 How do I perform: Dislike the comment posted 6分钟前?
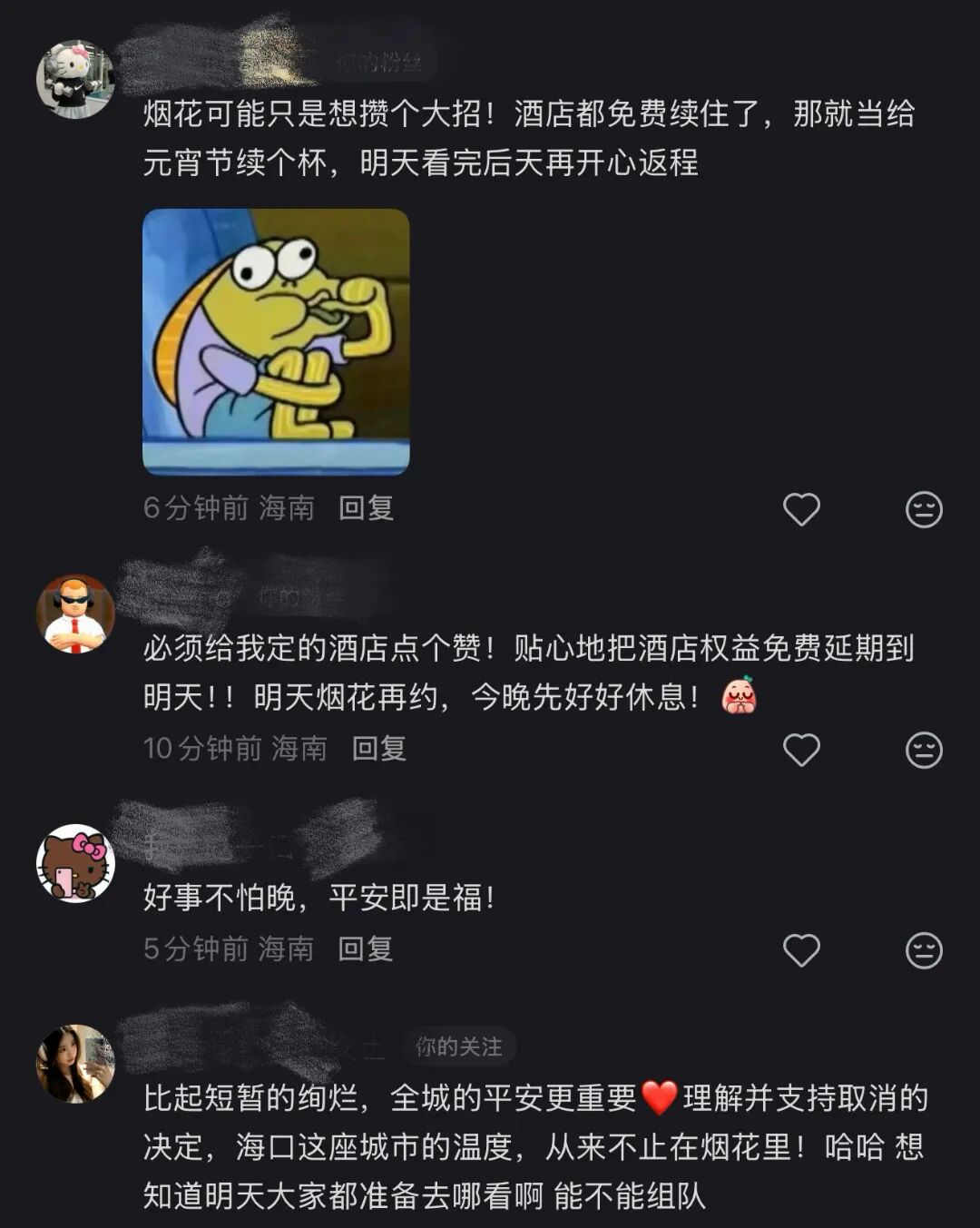(924, 509)
